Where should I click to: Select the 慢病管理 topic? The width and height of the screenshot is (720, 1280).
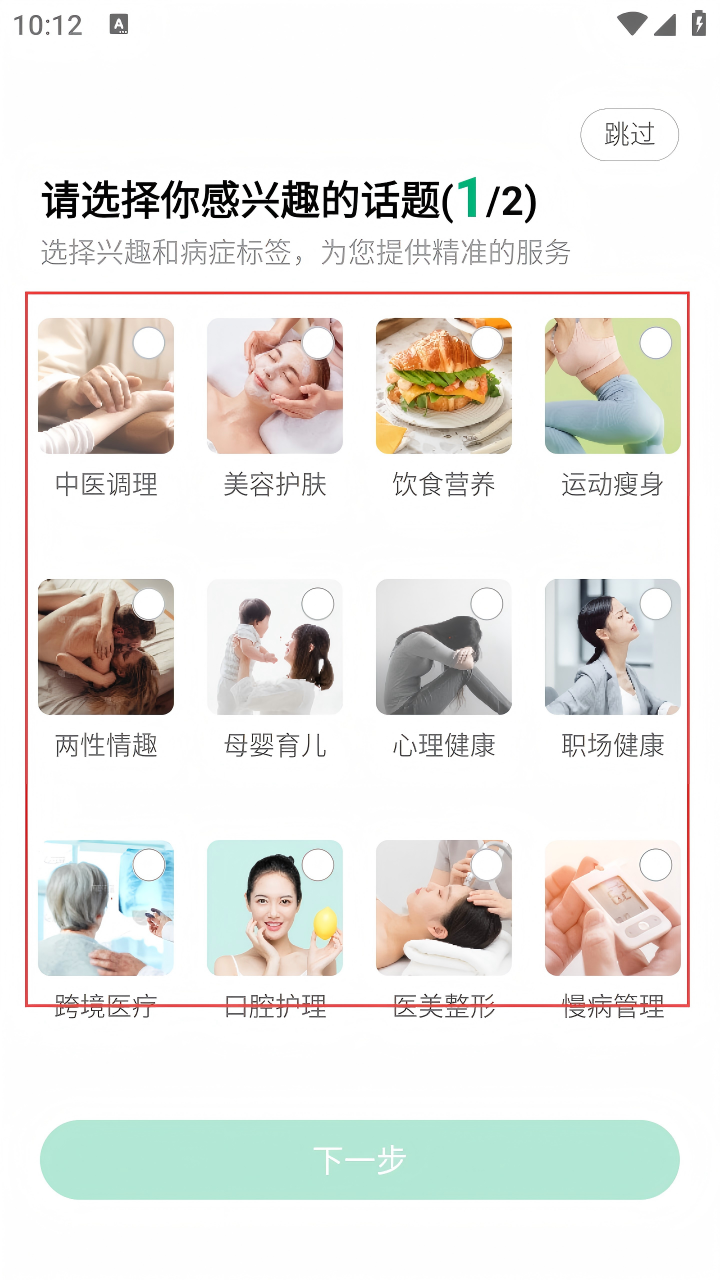click(x=613, y=908)
